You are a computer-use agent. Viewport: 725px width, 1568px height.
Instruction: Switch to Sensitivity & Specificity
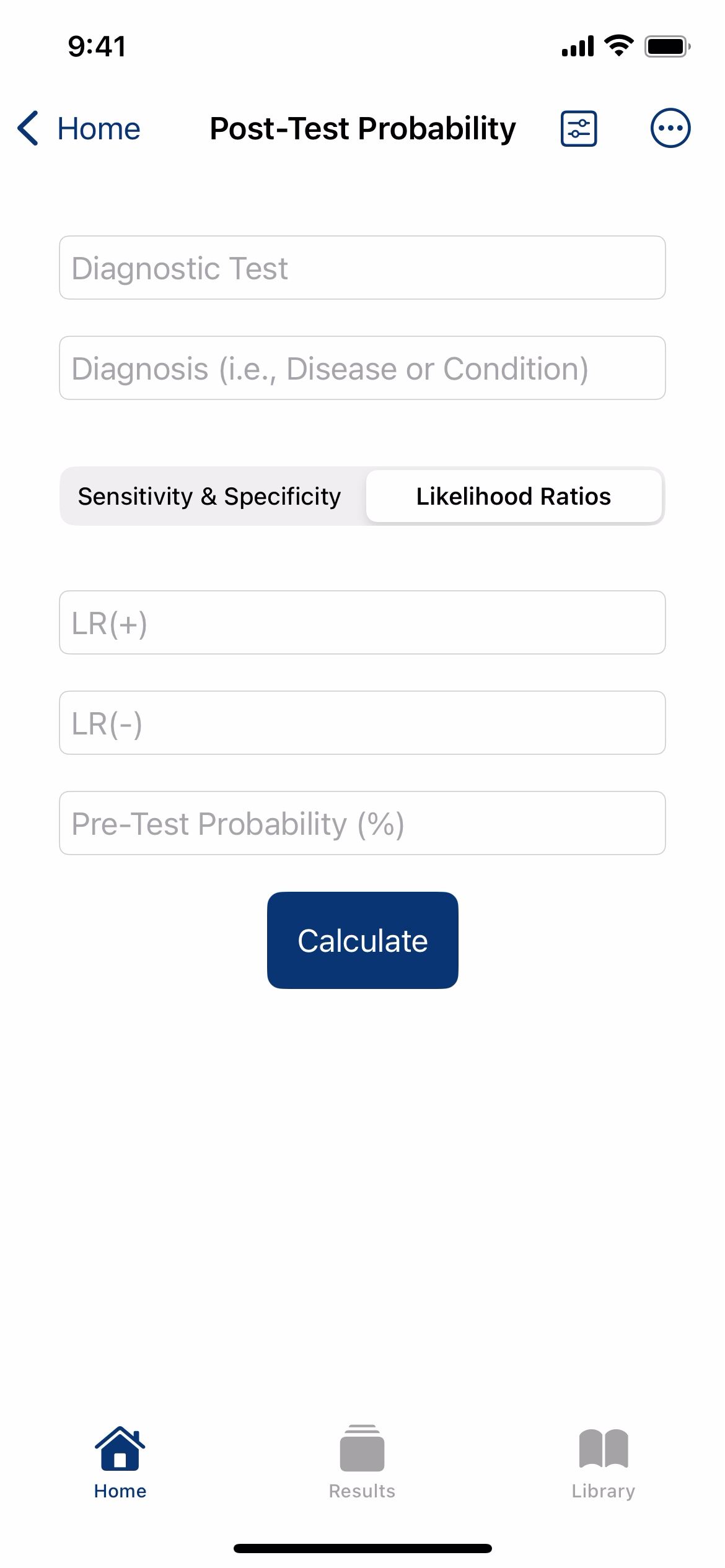point(209,496)
